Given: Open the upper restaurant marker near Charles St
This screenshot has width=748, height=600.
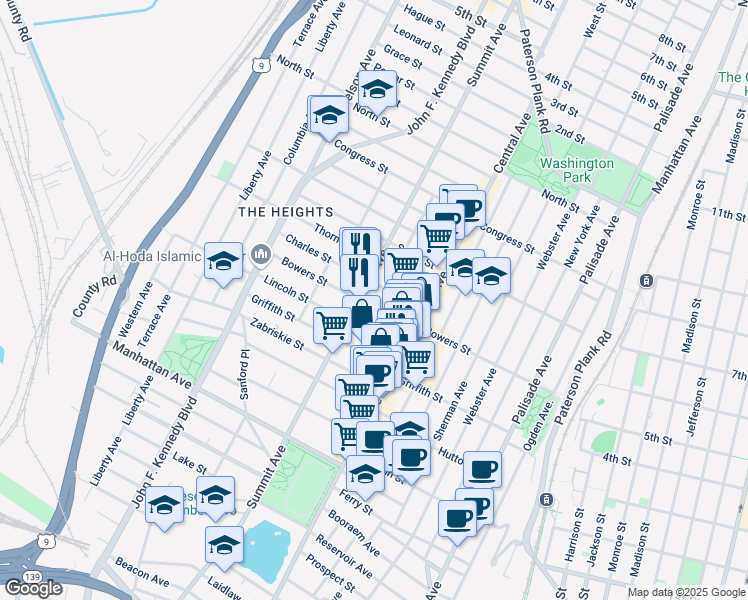Looking at the screenshot, I should point(359,243).
